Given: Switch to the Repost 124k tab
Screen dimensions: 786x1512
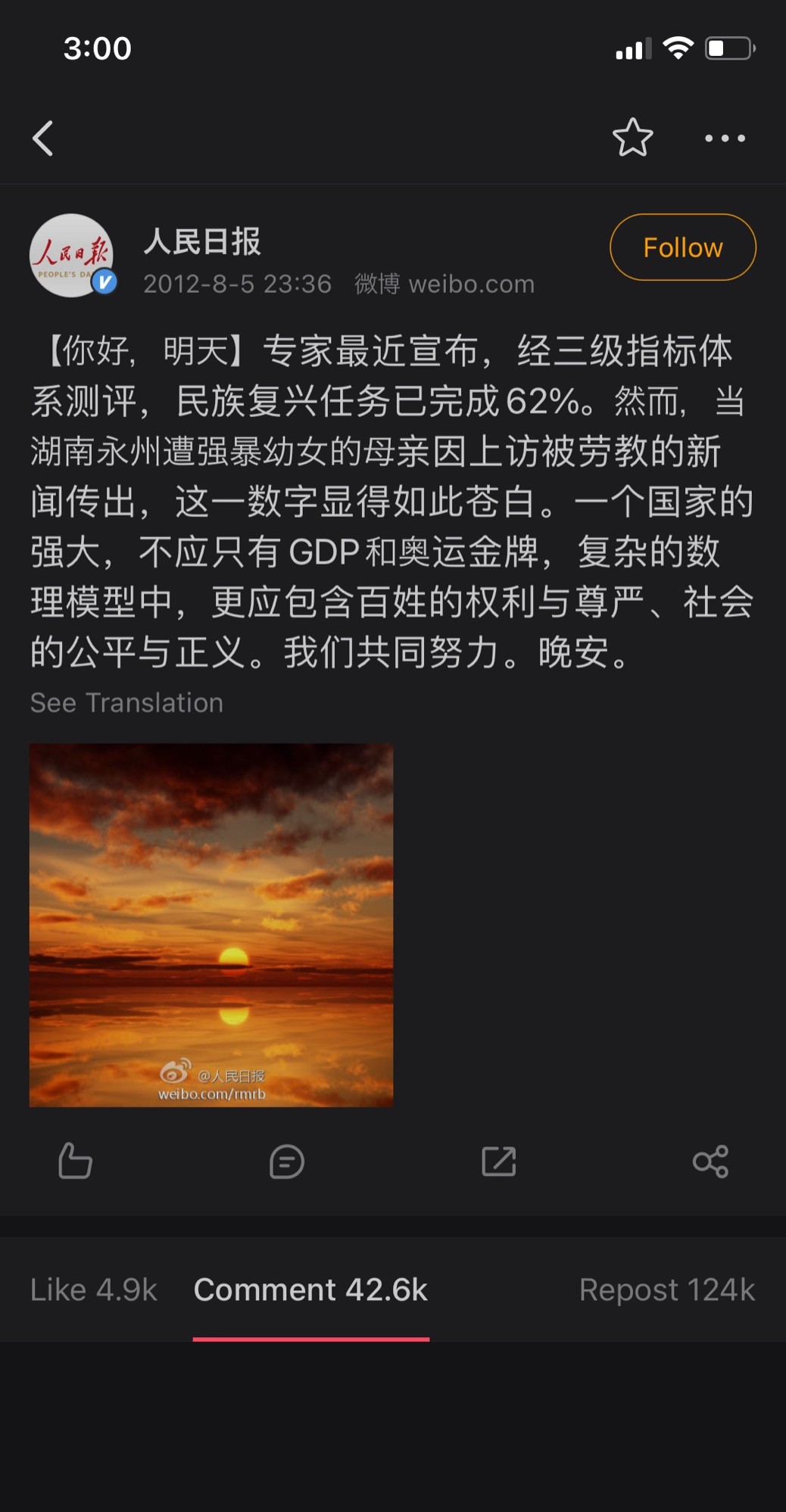Looking at the screenshot, I should [x=667, y=1290].
